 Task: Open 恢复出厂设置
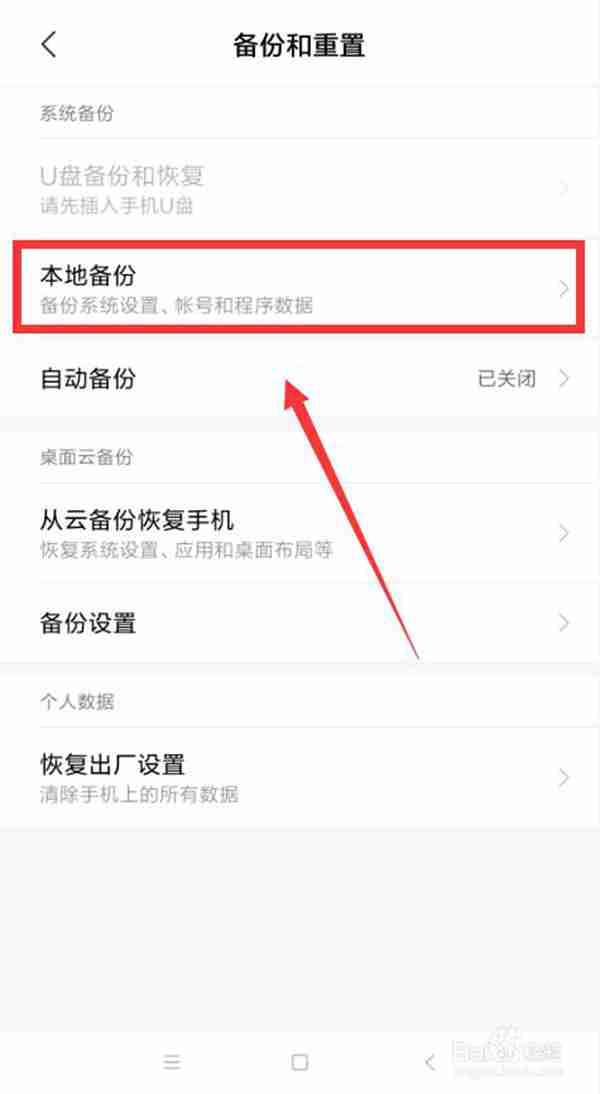[300, 777]
